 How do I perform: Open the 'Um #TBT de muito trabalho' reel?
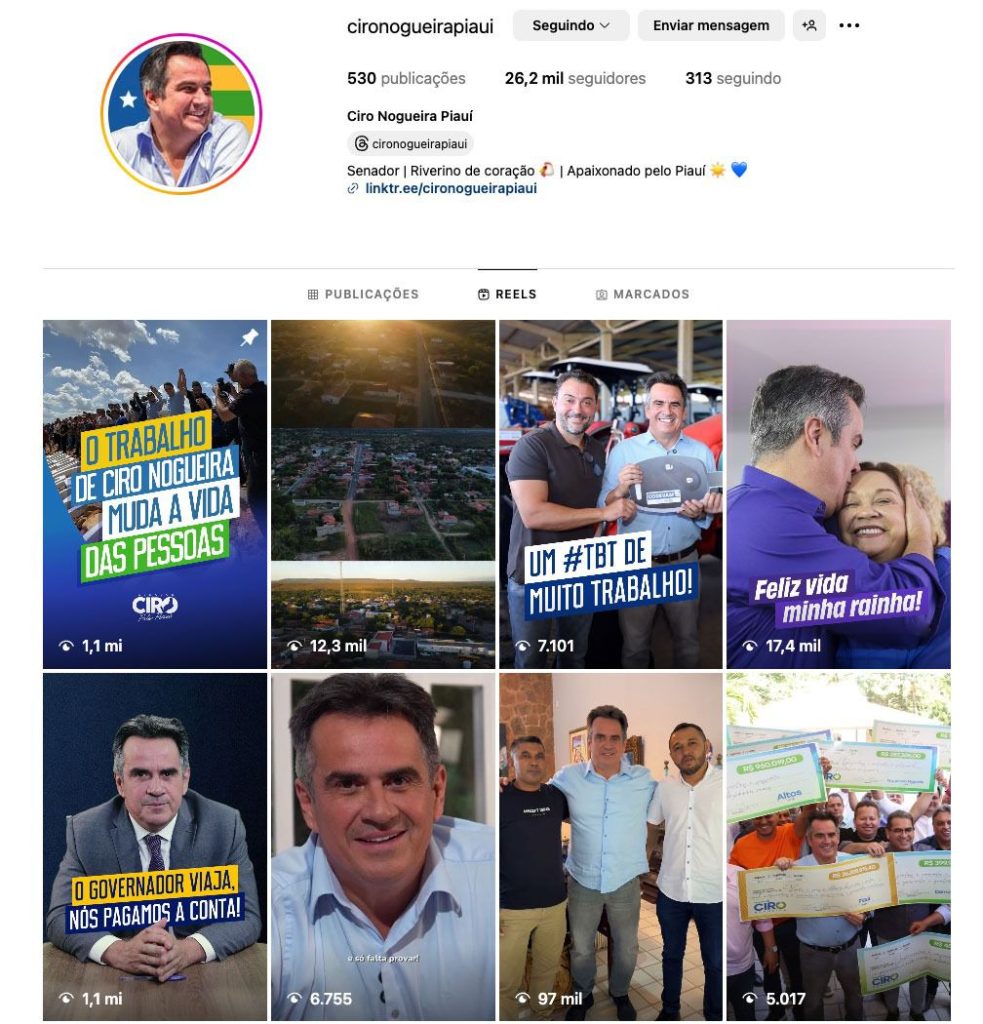click(x=610, y=493)
